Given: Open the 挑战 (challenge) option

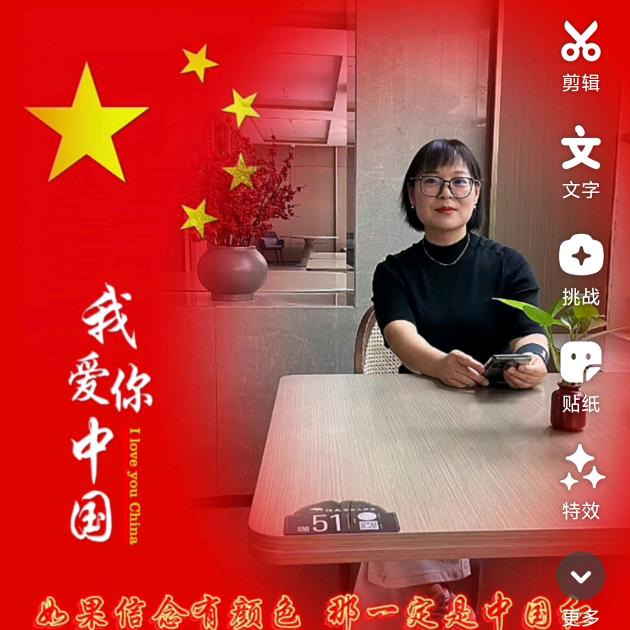Looking at the screenshot, I should (x=581, y=257).
